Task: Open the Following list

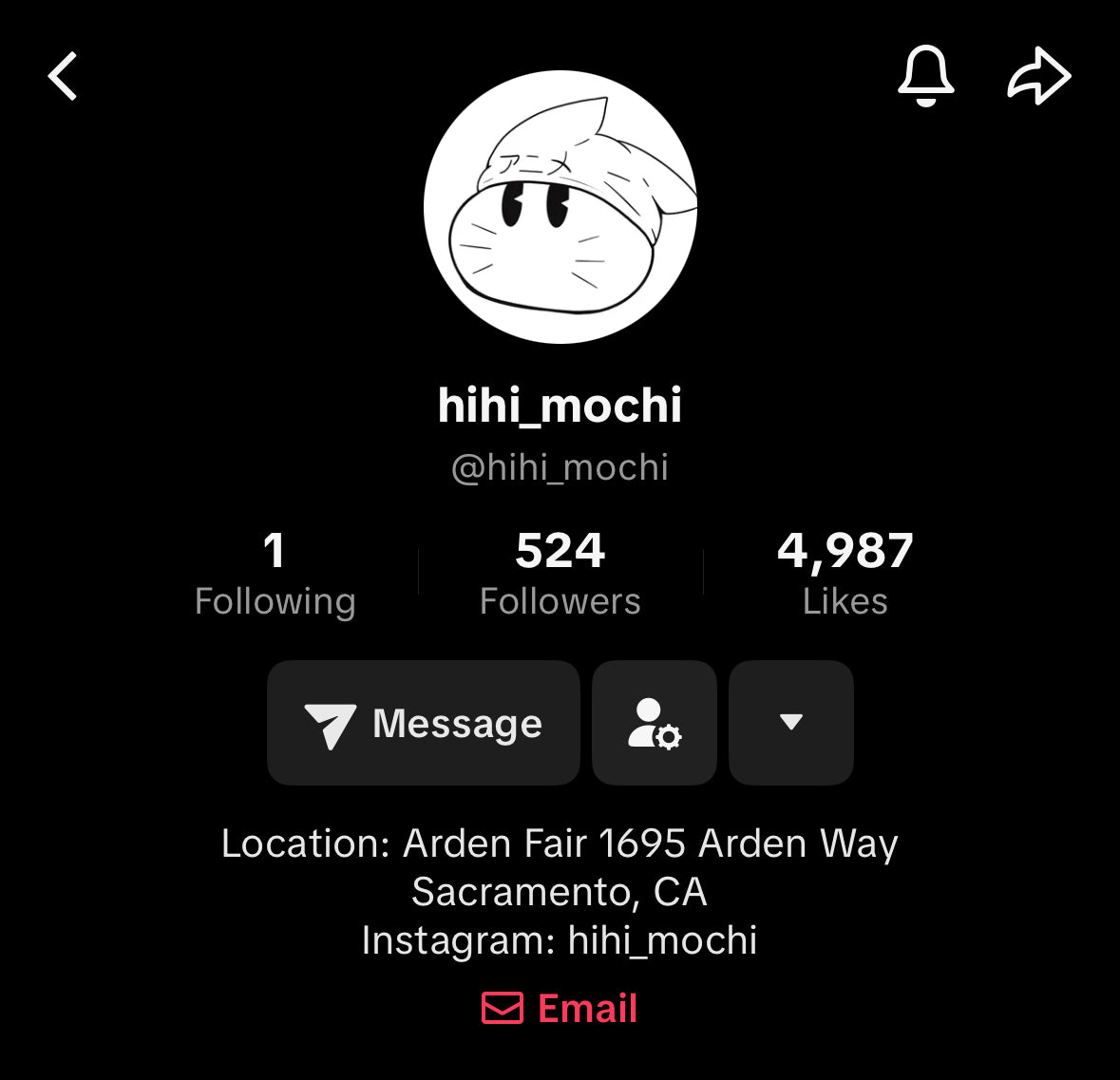Action: point(275,575)
